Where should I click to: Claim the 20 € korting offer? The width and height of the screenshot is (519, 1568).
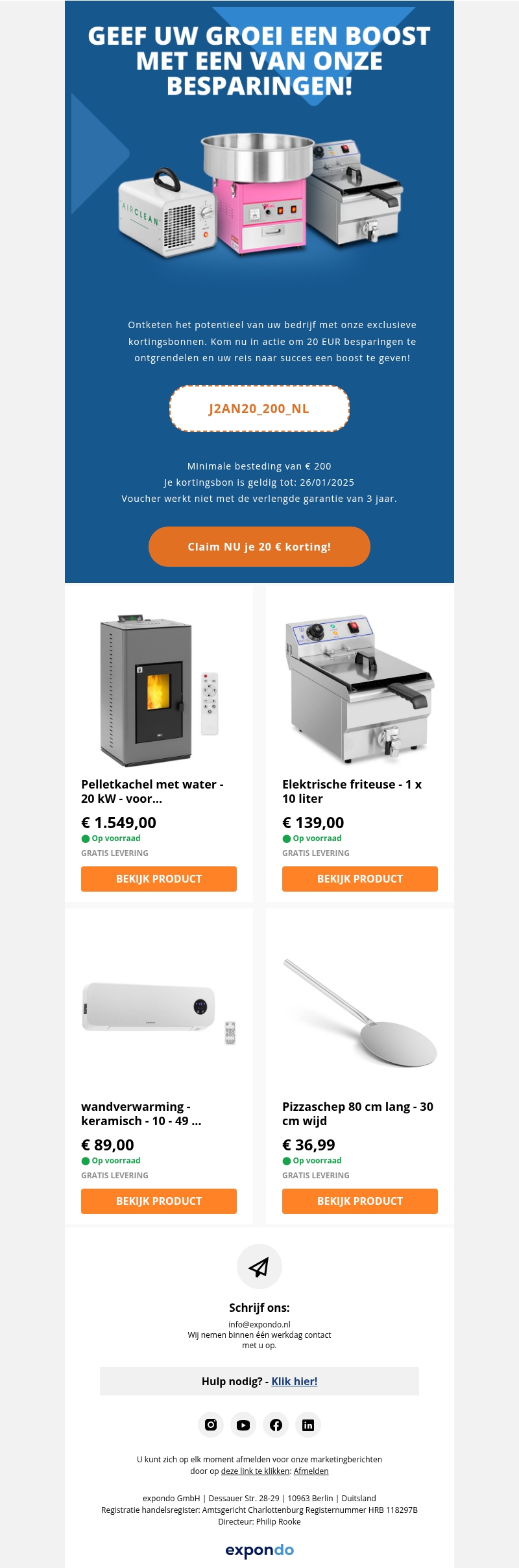[259, 547]
